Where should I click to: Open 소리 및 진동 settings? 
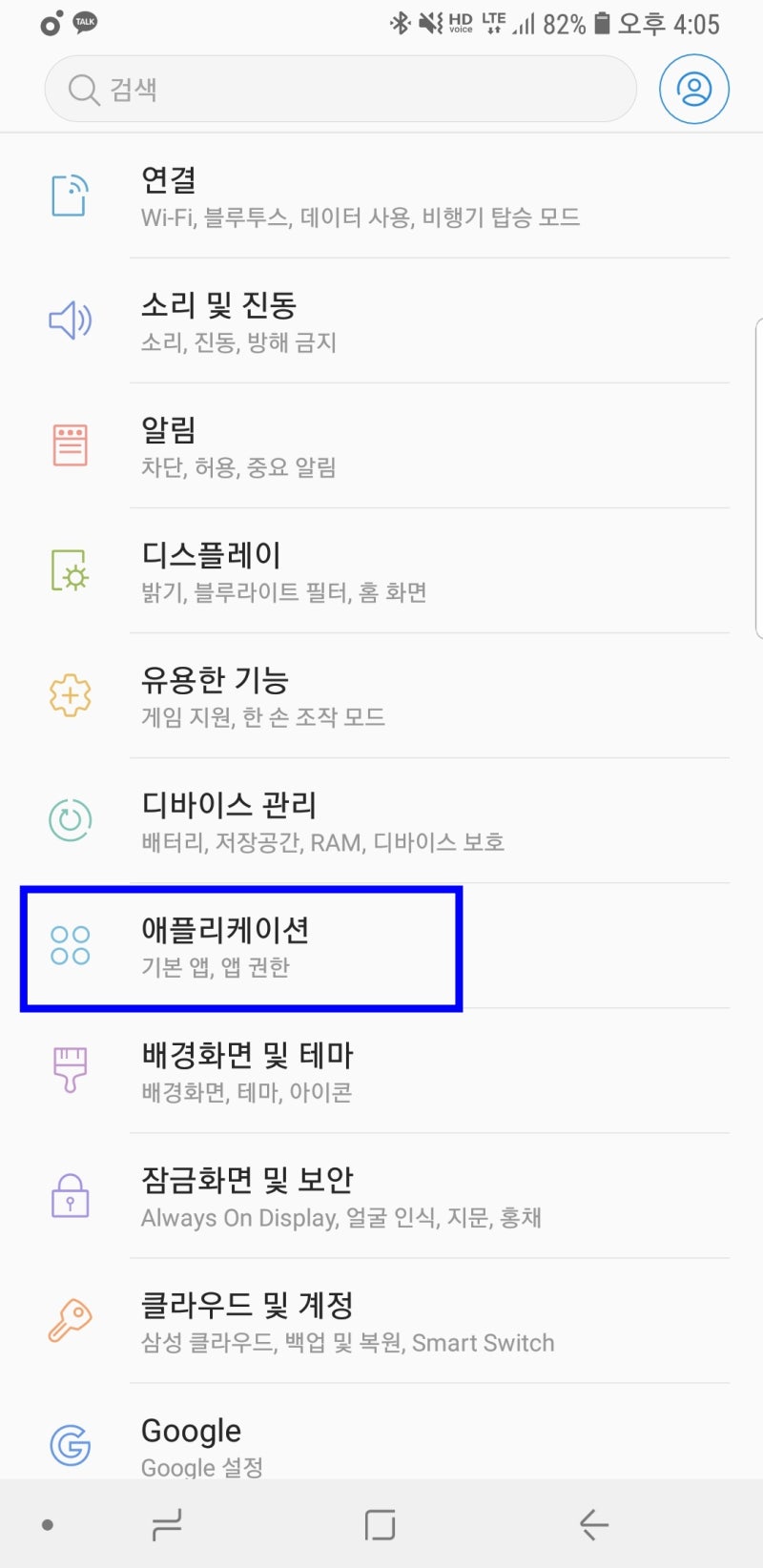[381, 320]
